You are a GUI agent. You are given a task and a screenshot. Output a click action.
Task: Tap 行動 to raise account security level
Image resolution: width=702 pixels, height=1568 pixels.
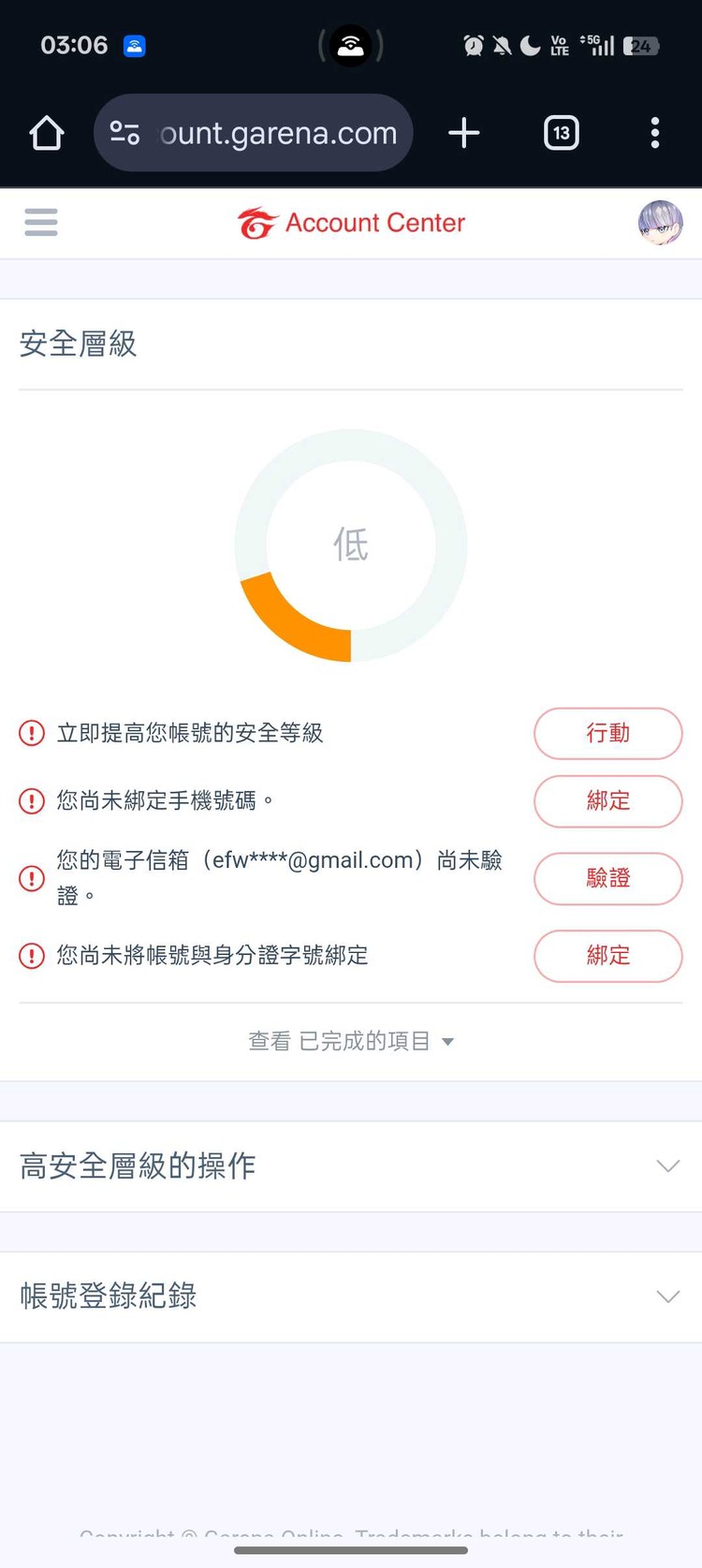[x=607, y=733]
